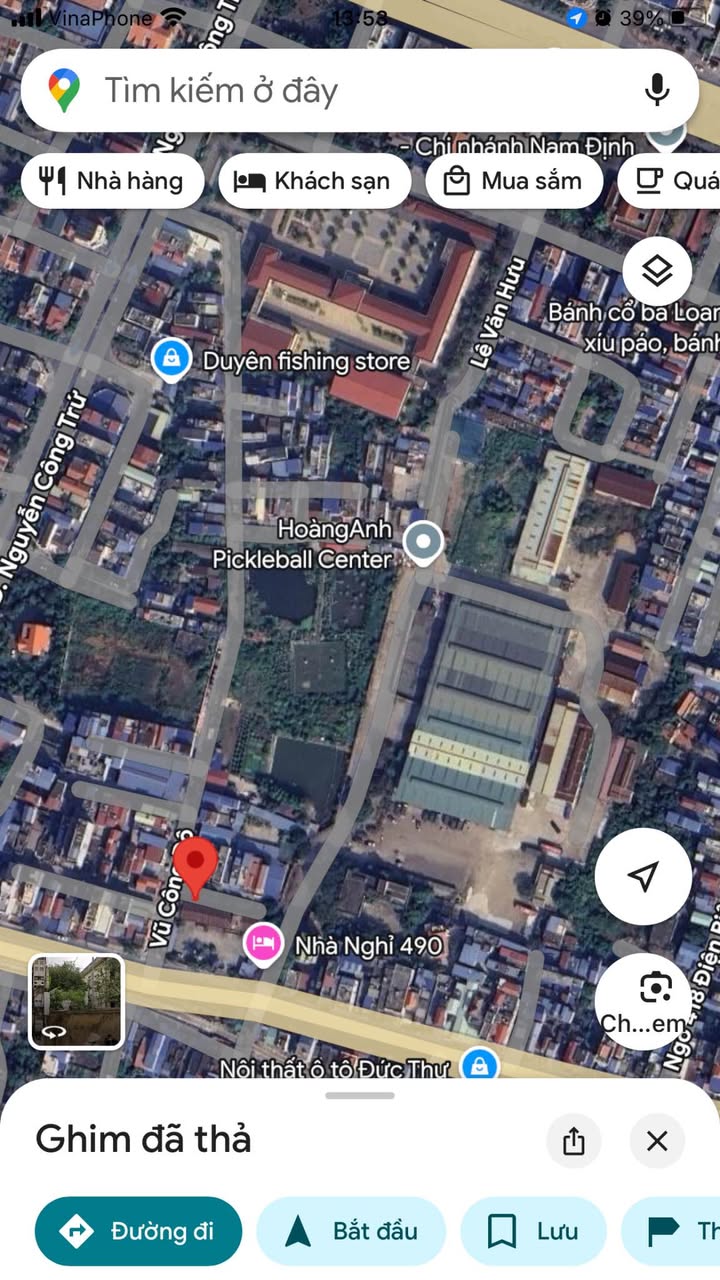Select HoàngAnh Pickleball Center marker

coord(423,542)
